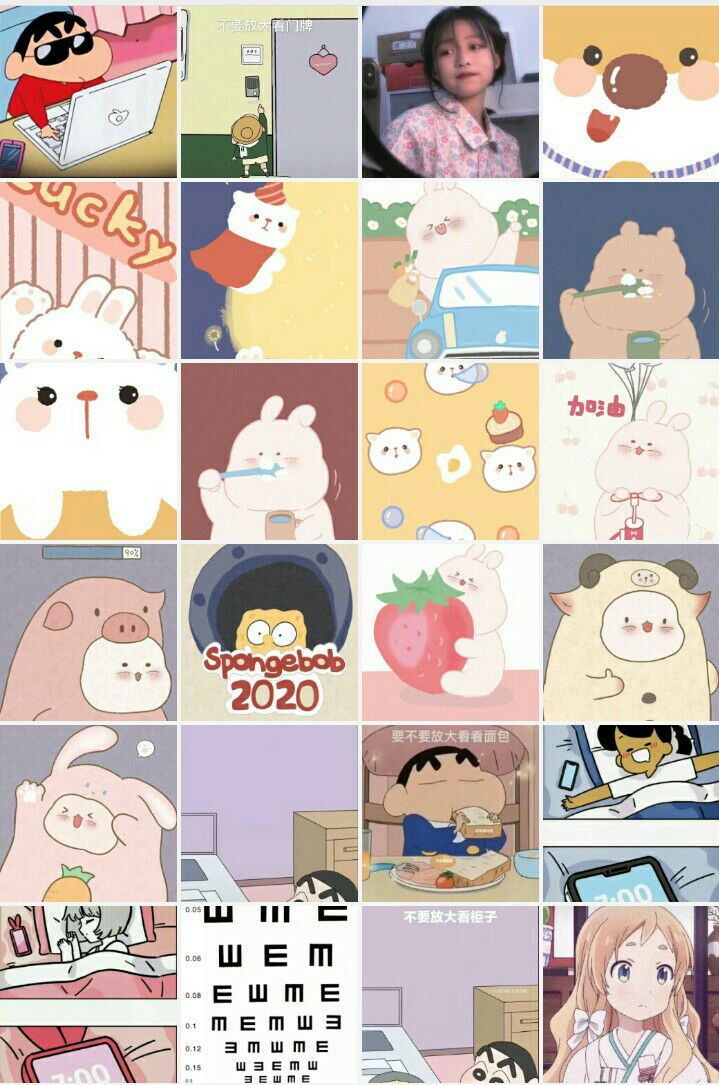719x1085 pixels.
Task: View the fried egg and cats pattern picture
Action: [450, 451]
